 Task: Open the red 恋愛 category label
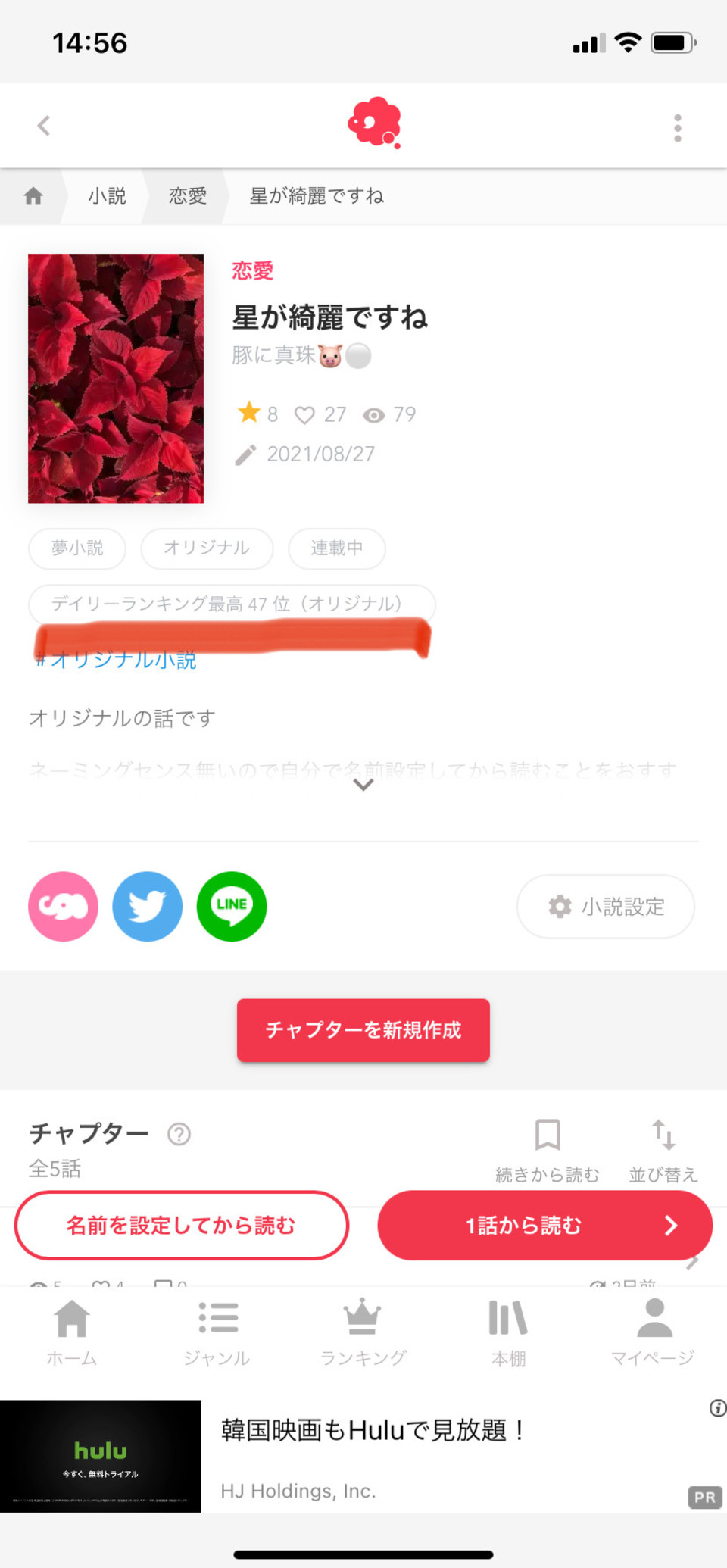pos(252,271)
